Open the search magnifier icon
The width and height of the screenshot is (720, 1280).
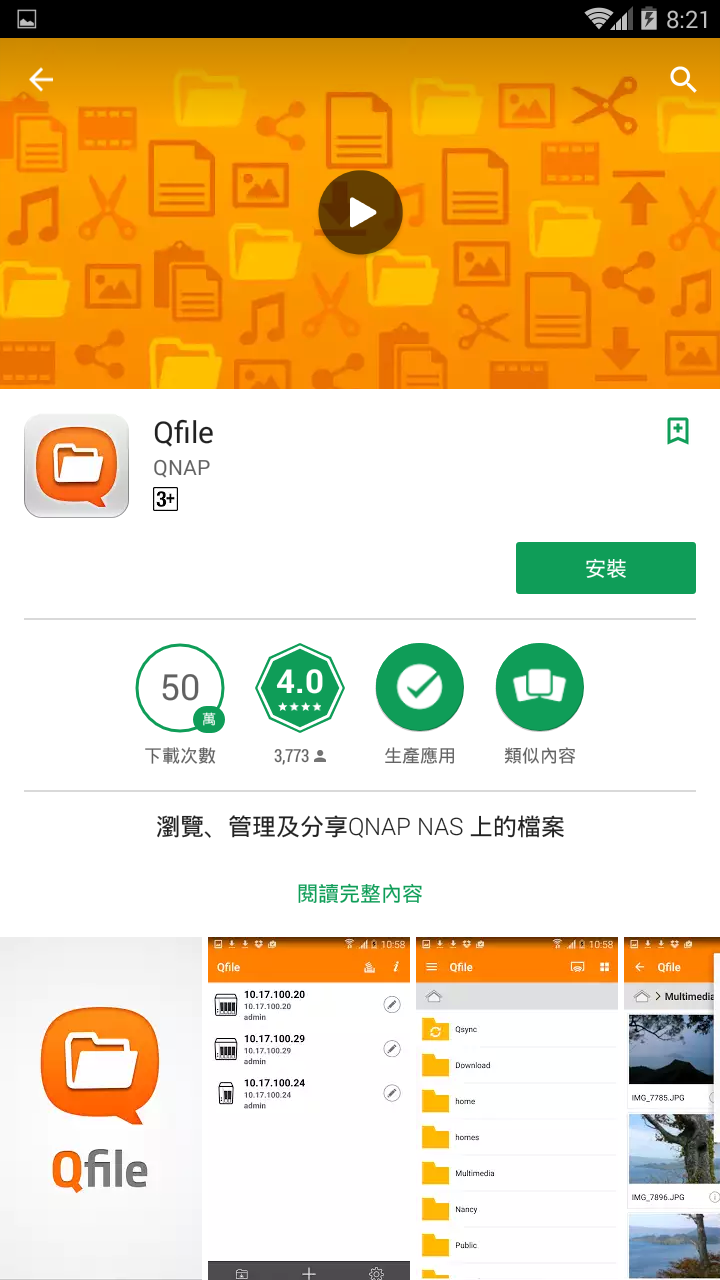coord(683,79)
